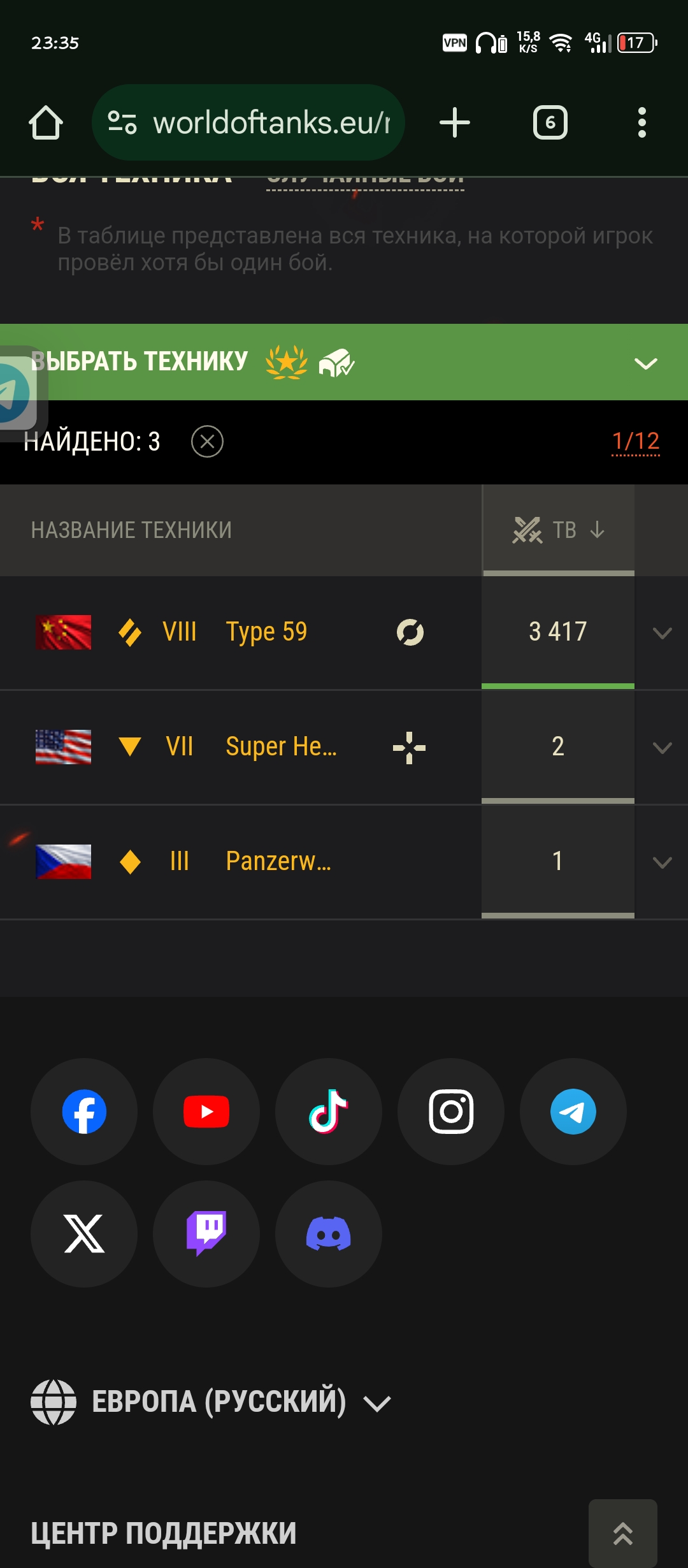Sort vehicles by the ТВ column
The height and width of the screenshot is (1568, 688).
[x=559, y=530]
